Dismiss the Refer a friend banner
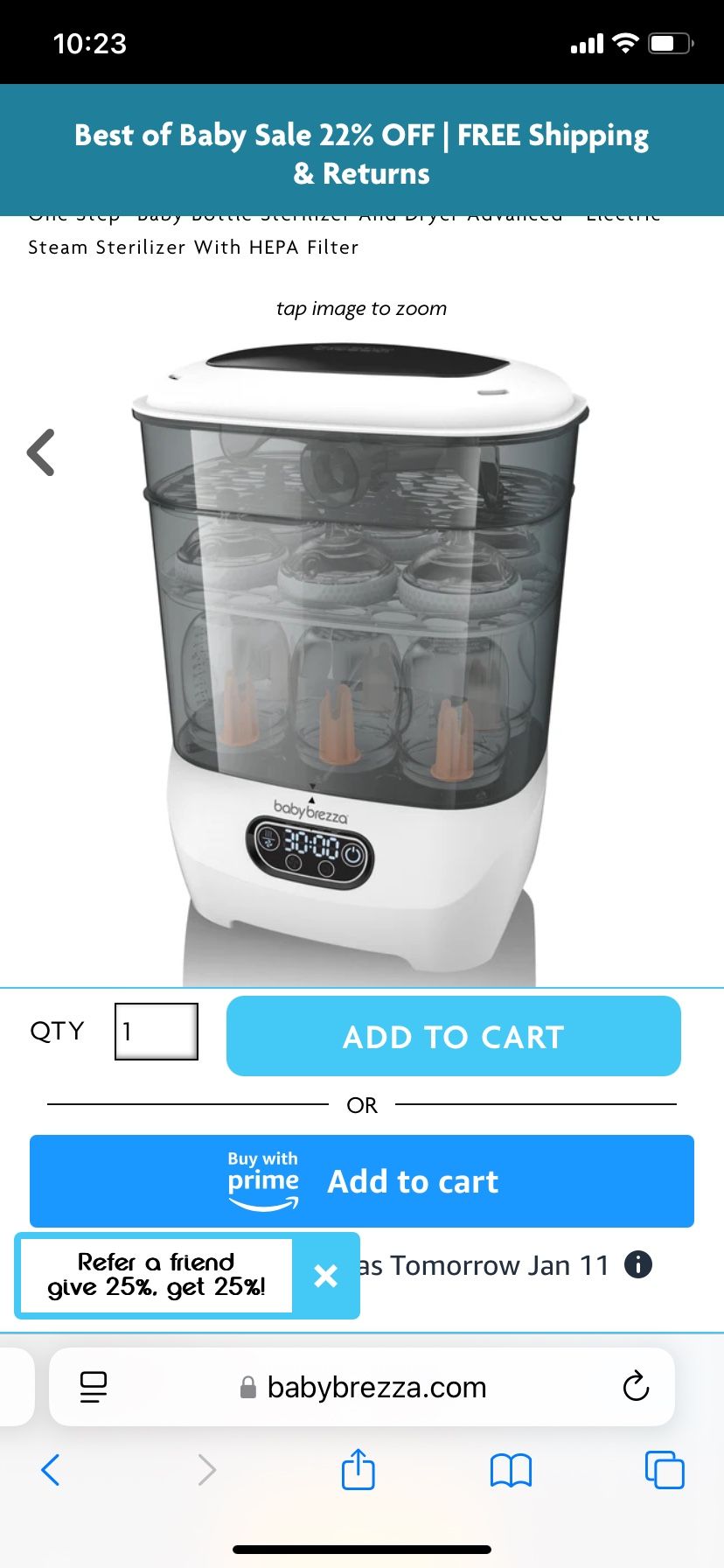Viewport: 724px width, 1568px height. click(x=325, y=1276)
